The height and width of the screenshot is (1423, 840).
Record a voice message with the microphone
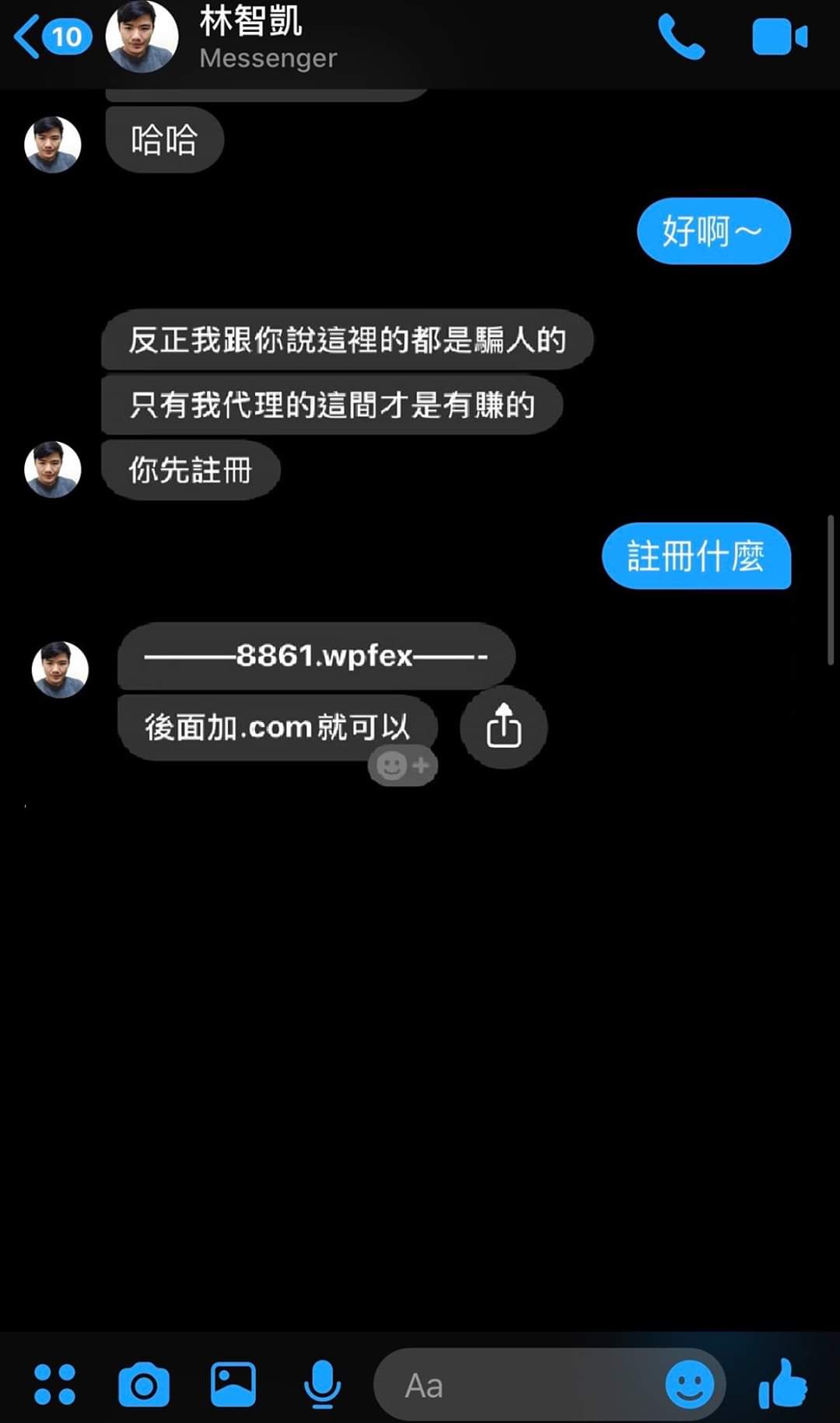click(322, 1384)
